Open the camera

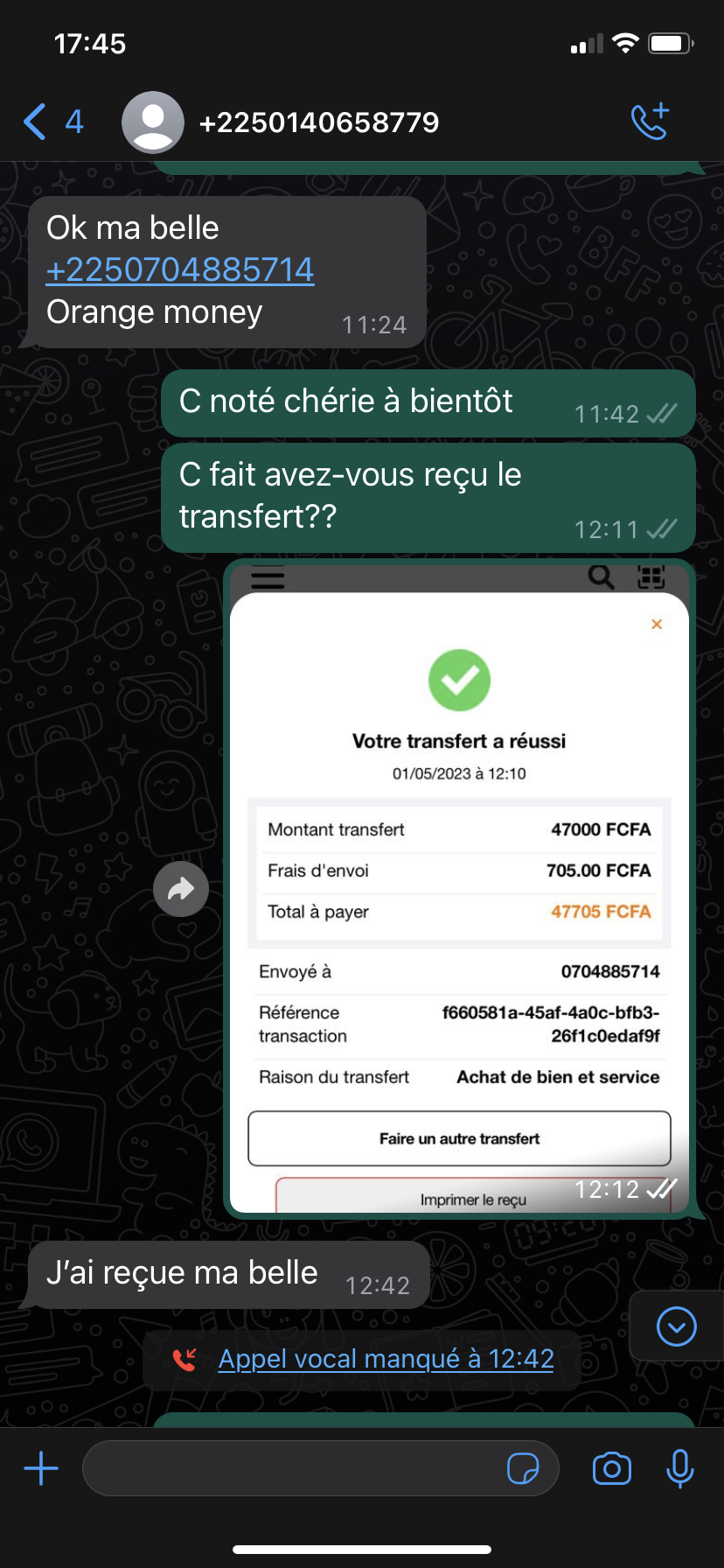(612, 1468)
